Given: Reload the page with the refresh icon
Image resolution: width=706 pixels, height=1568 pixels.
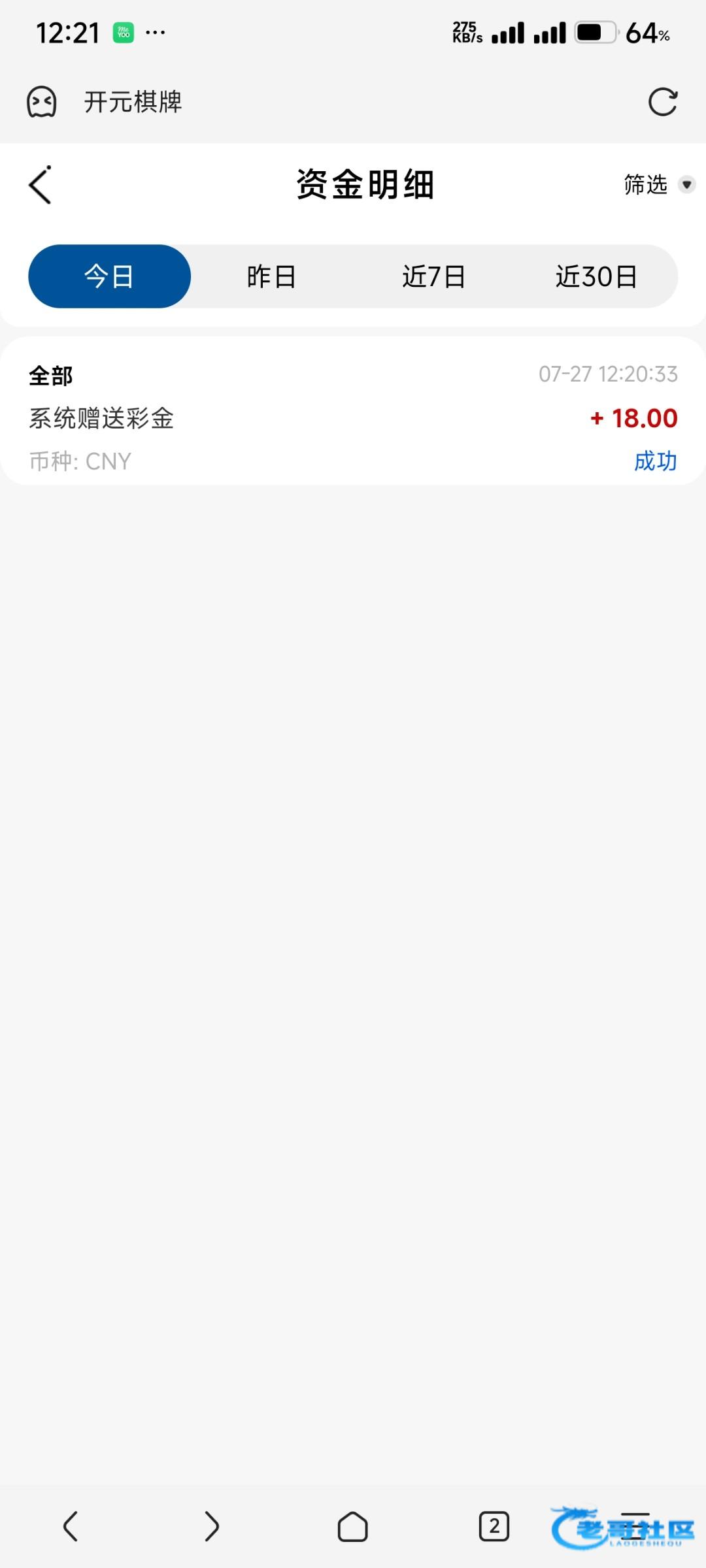Looking at the screenshot, I should coord(662,102).
